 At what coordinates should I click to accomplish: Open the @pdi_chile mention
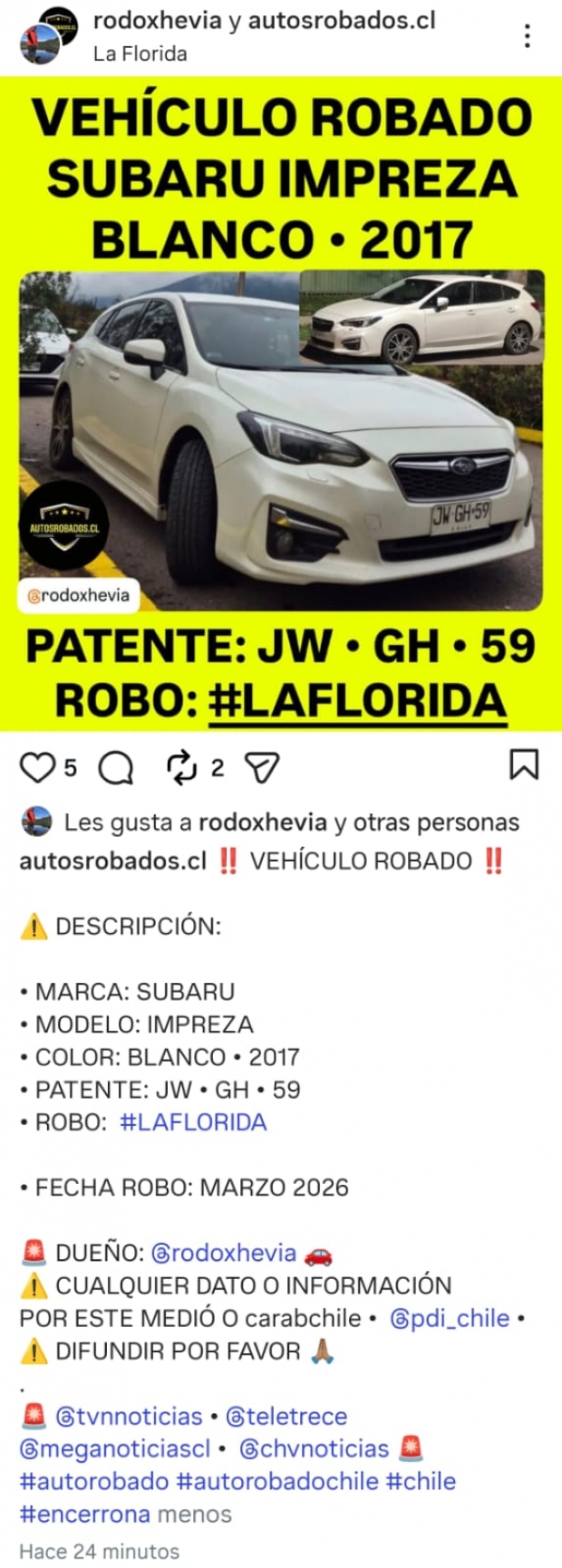[450, 1318]
